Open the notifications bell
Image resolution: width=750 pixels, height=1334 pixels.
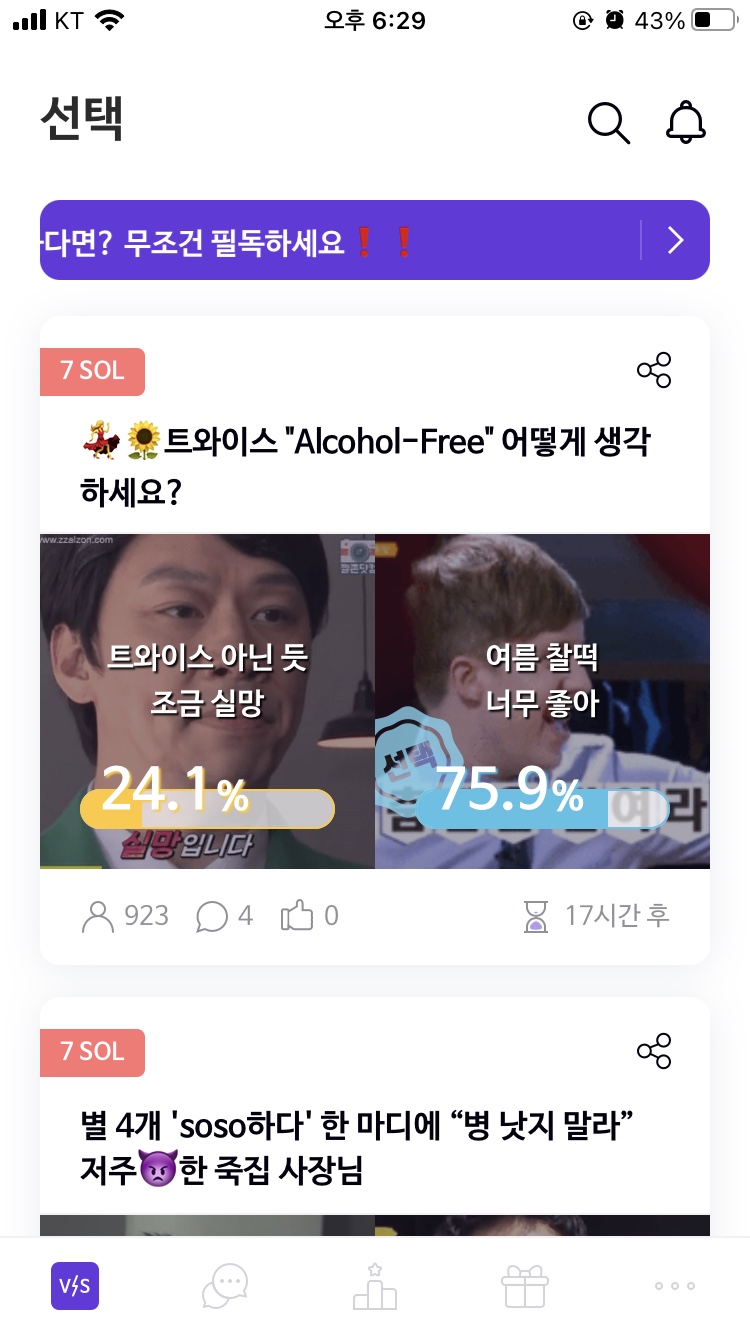click(x=686, y=123)
